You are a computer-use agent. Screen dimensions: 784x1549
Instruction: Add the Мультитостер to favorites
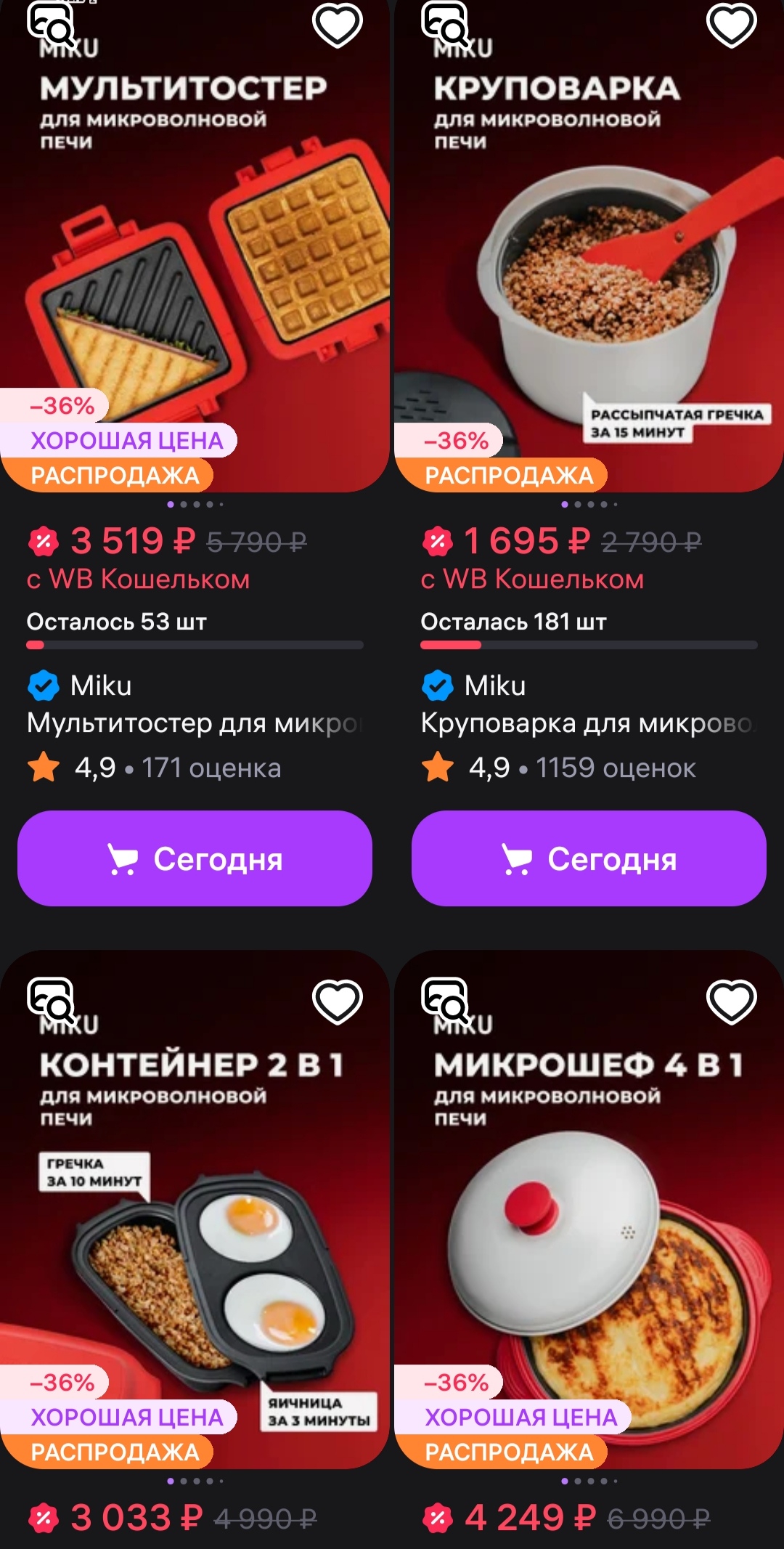pos(338,25)
